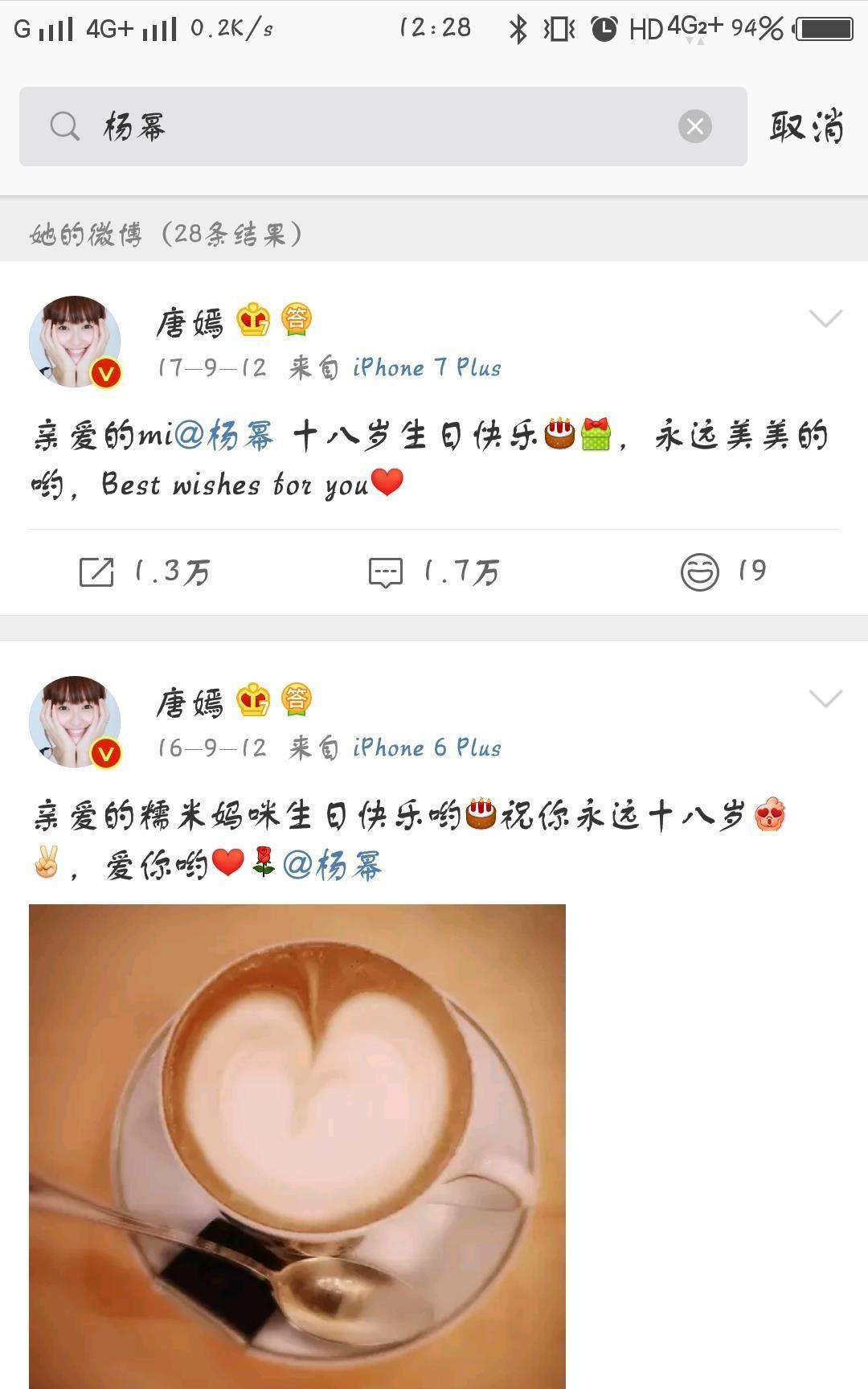
Task: Cancel the search with 取消
Action: [x=807, y=127]
